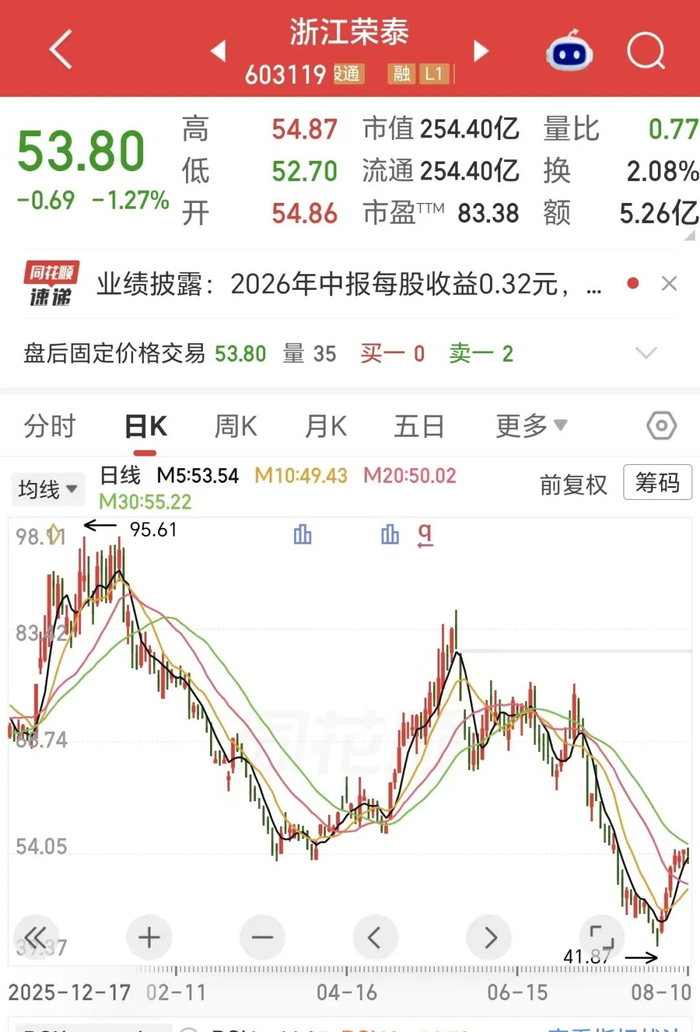This screenshot has height=1032, width=700.
Task: Open the chart in fullscreen
Action: [x=601, y=937]
